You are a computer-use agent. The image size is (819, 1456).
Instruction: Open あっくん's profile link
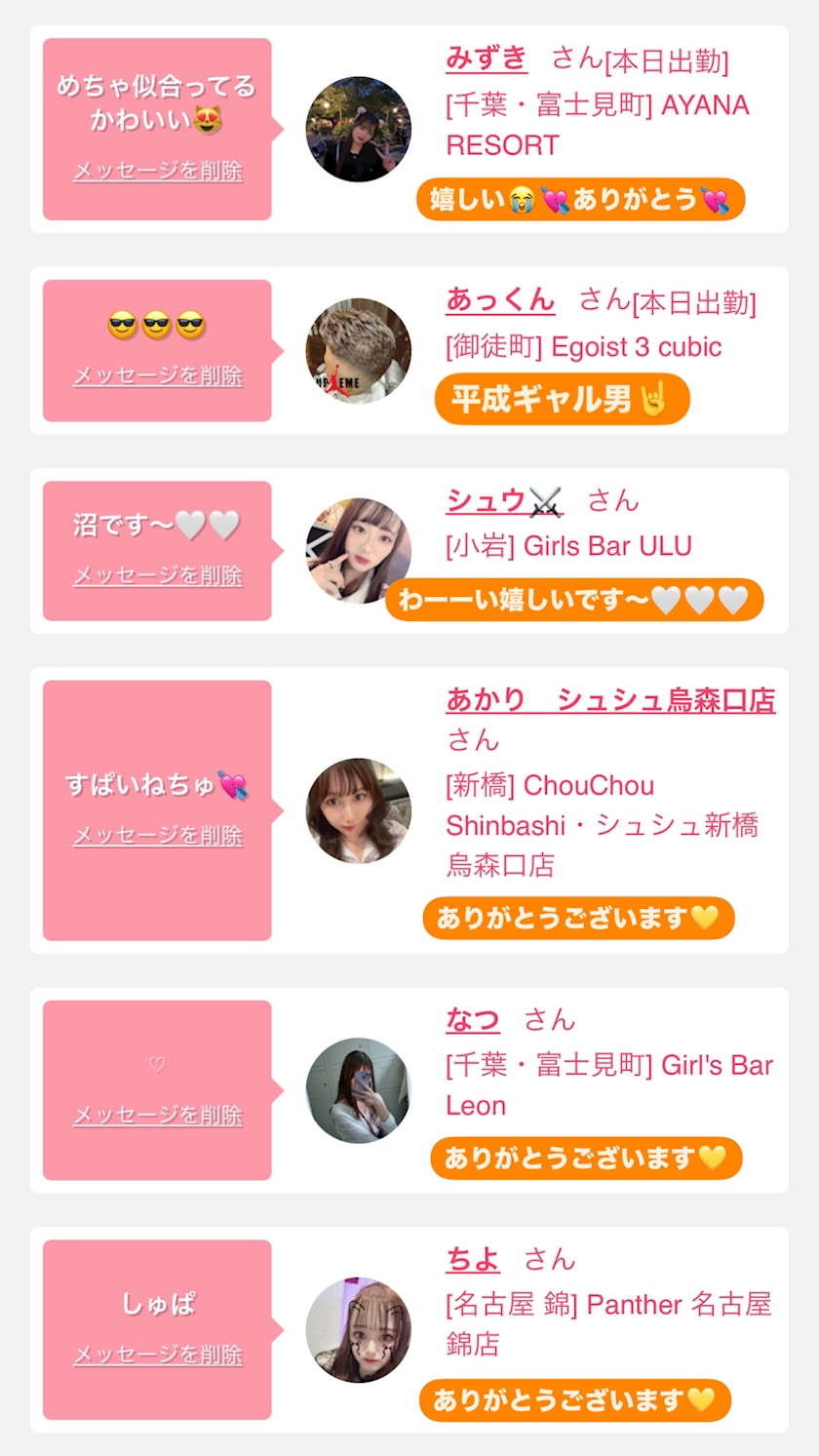click(x=500, y=299)
